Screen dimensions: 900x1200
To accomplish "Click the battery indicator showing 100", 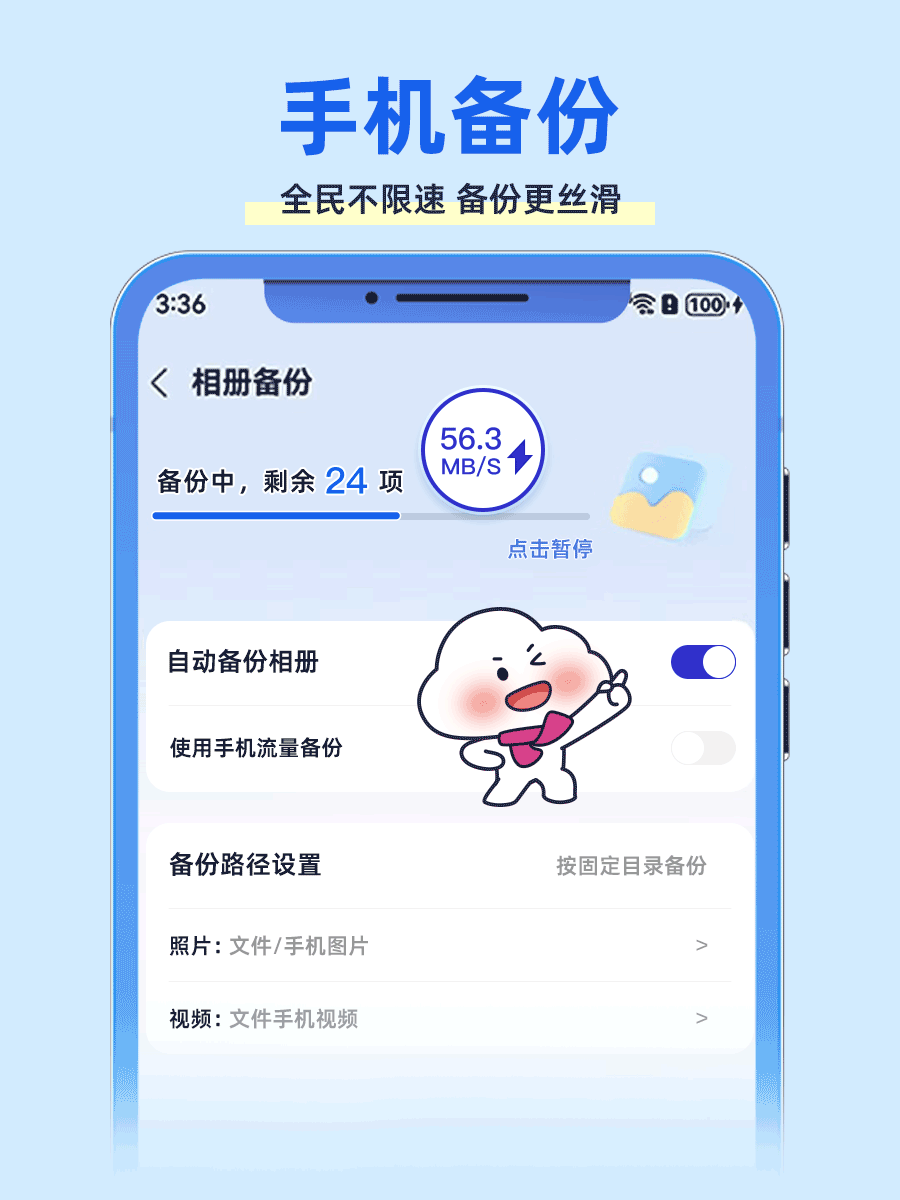I will point(704,305).
